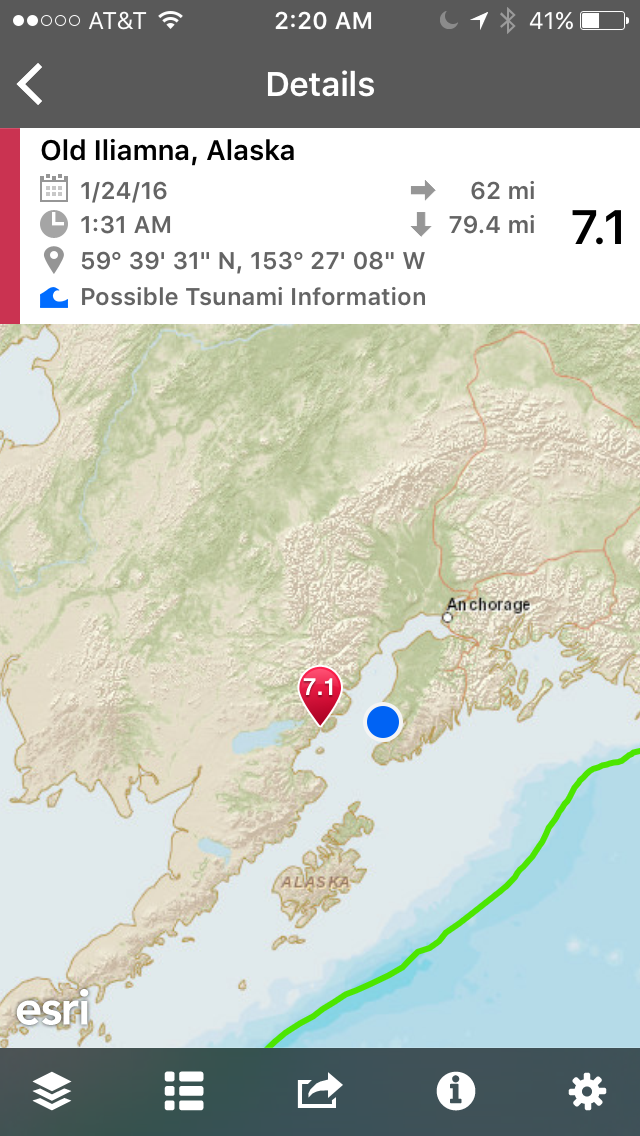The image size is (640, 1136).
Task: Open the earthquake list view
Action: pos(184,1091)
